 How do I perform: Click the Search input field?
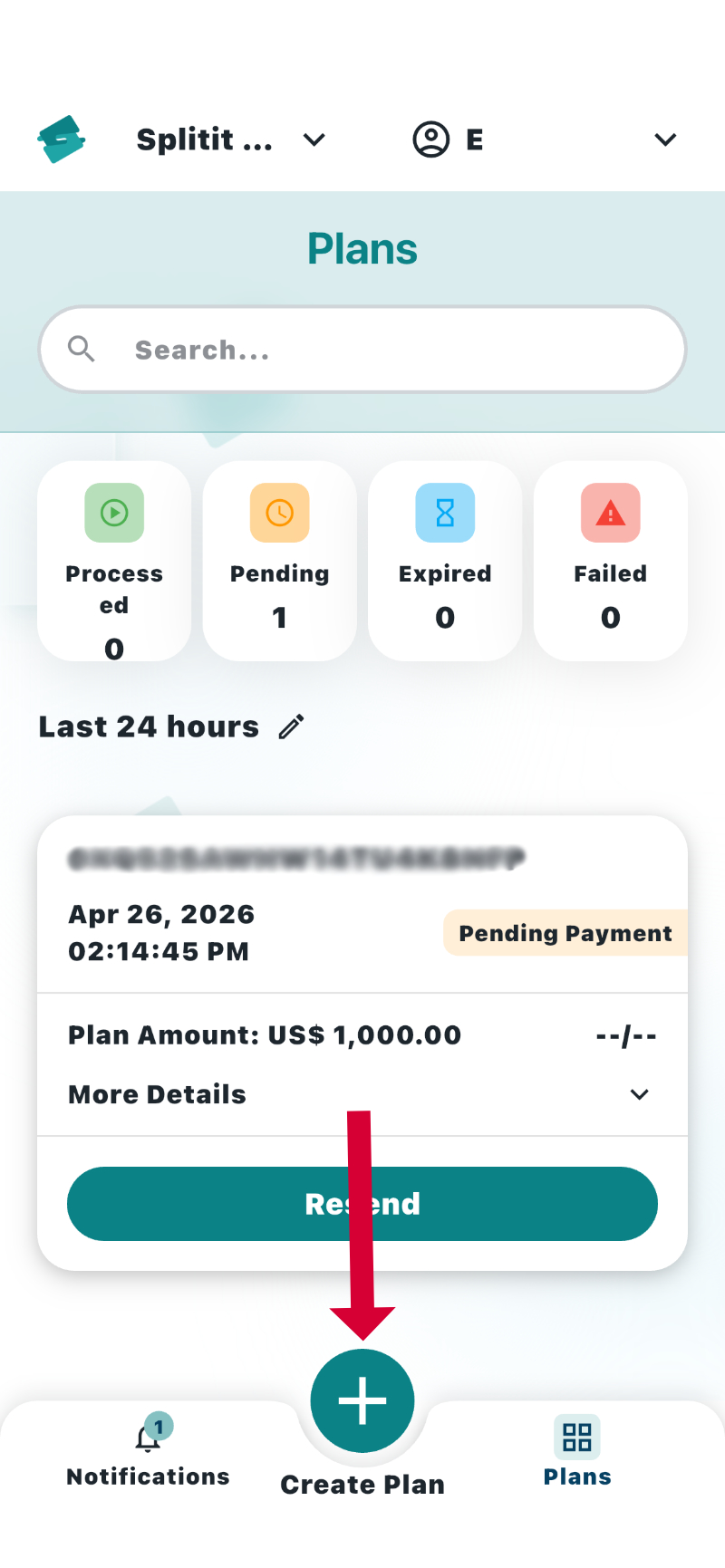coord(362,349)
